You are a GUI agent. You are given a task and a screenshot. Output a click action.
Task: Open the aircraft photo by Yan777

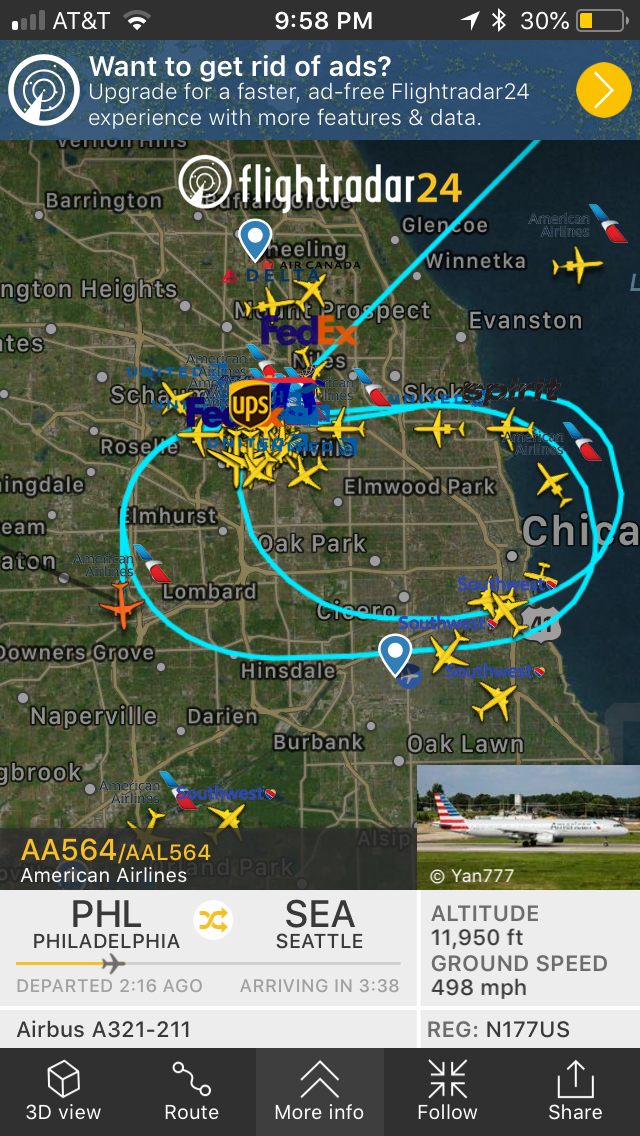[x=528, y=826]
